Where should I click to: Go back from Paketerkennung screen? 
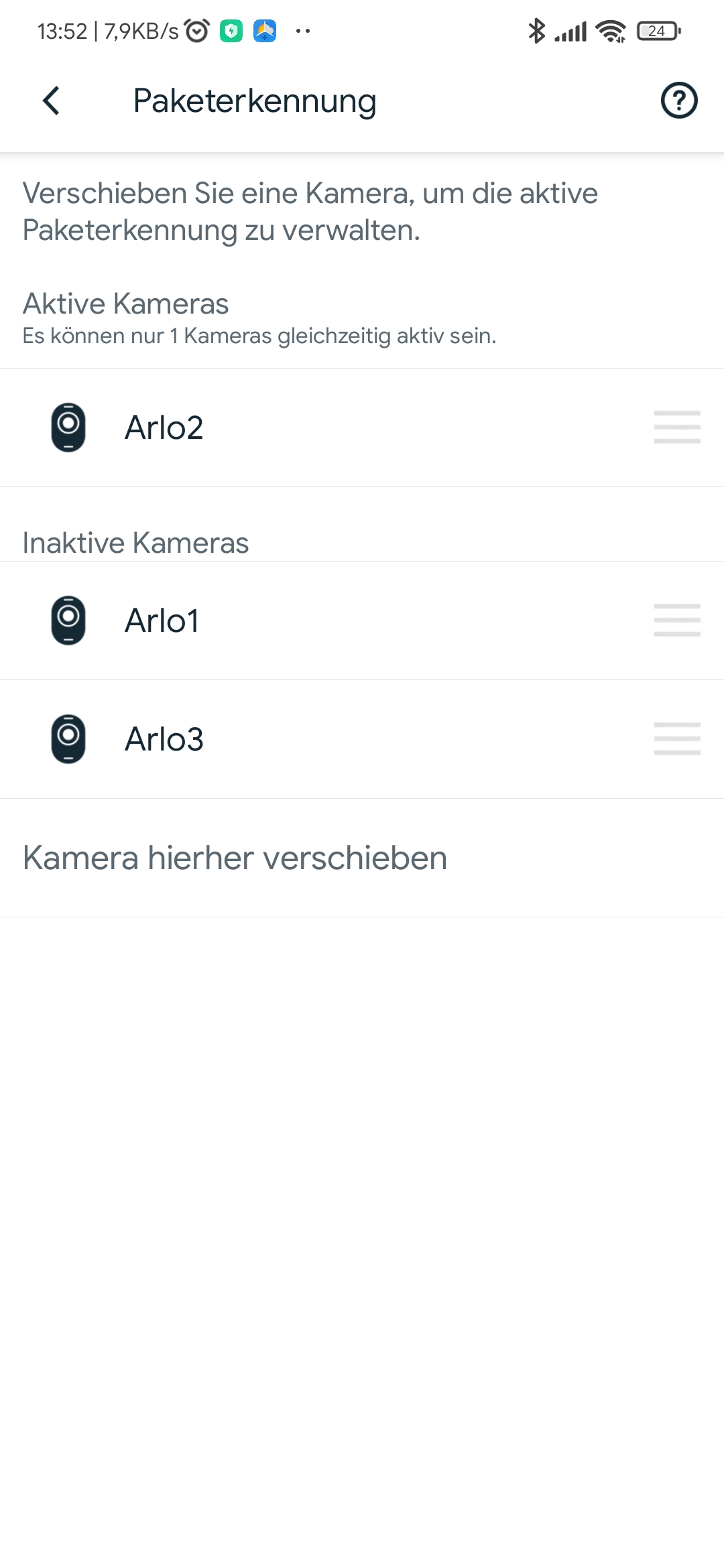51,101
